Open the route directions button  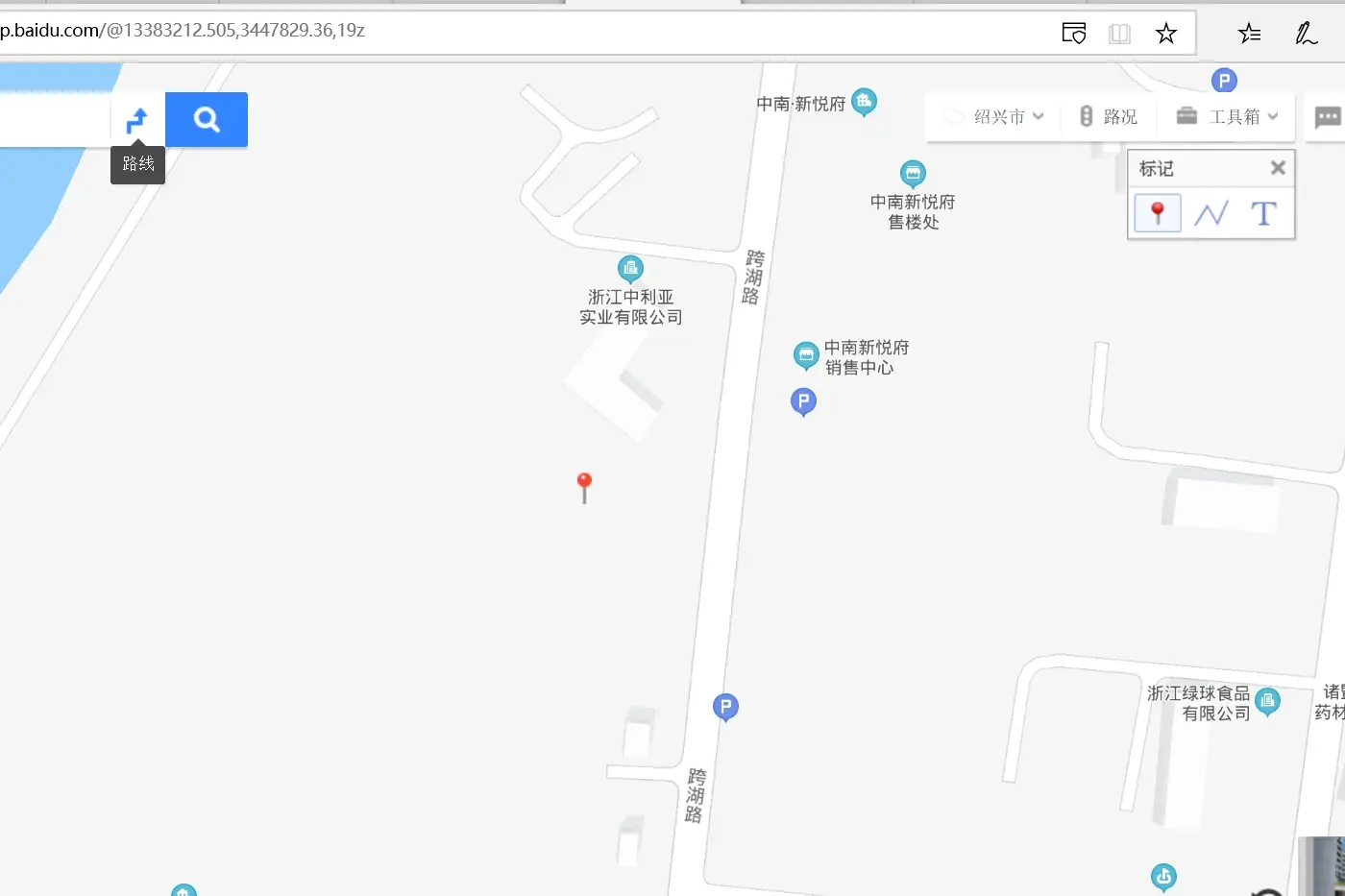137,120
